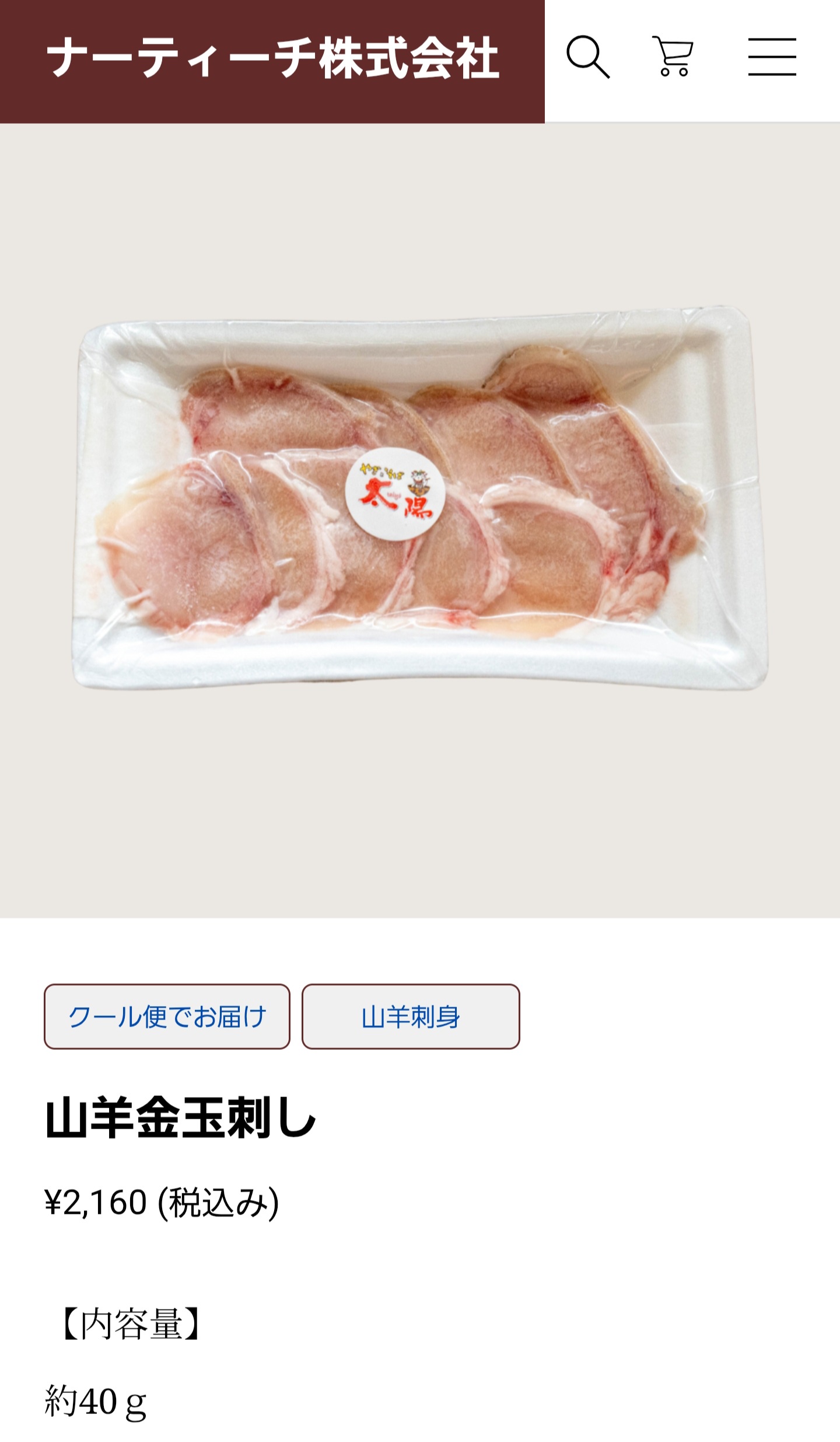Open the search magnifier icon
The image size is (840, 1442).
[588, 57]
